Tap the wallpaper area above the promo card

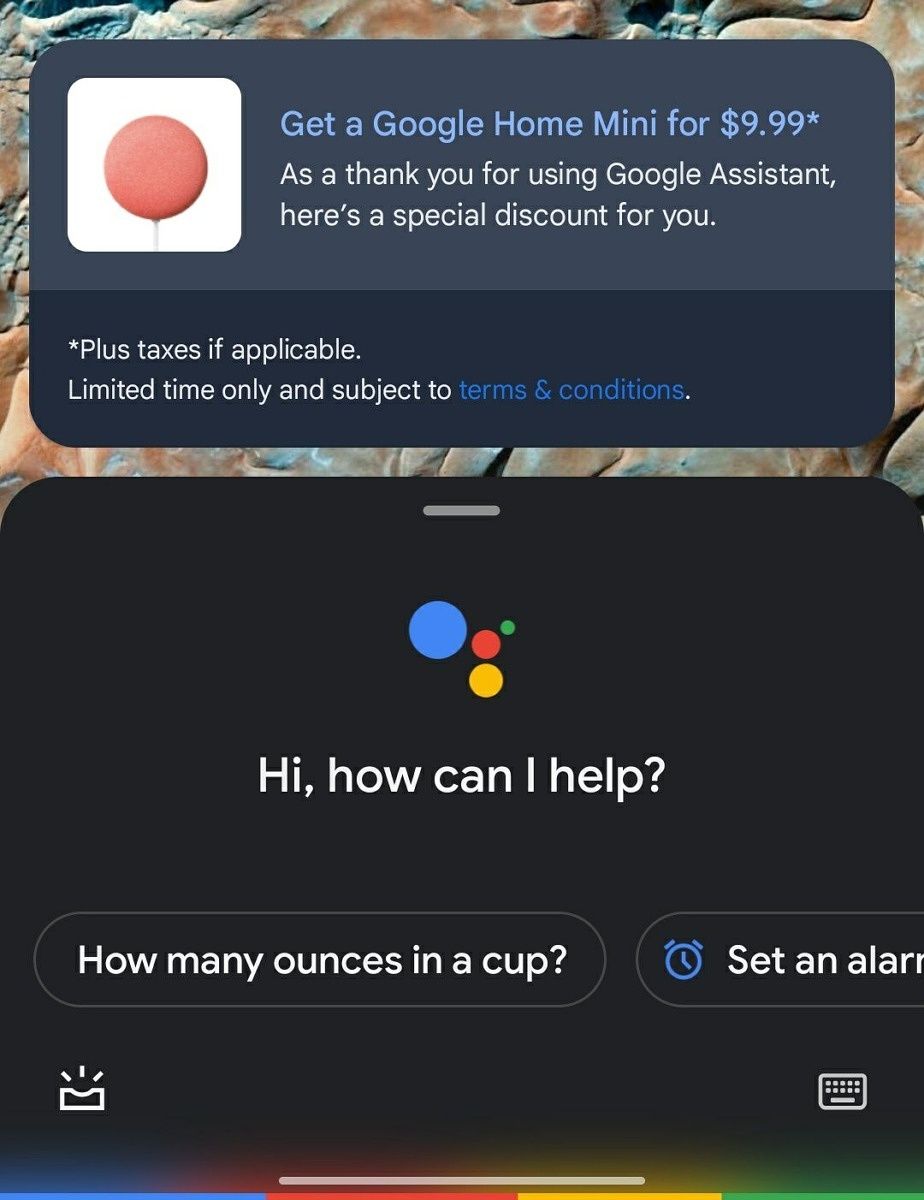coord(462,20)
